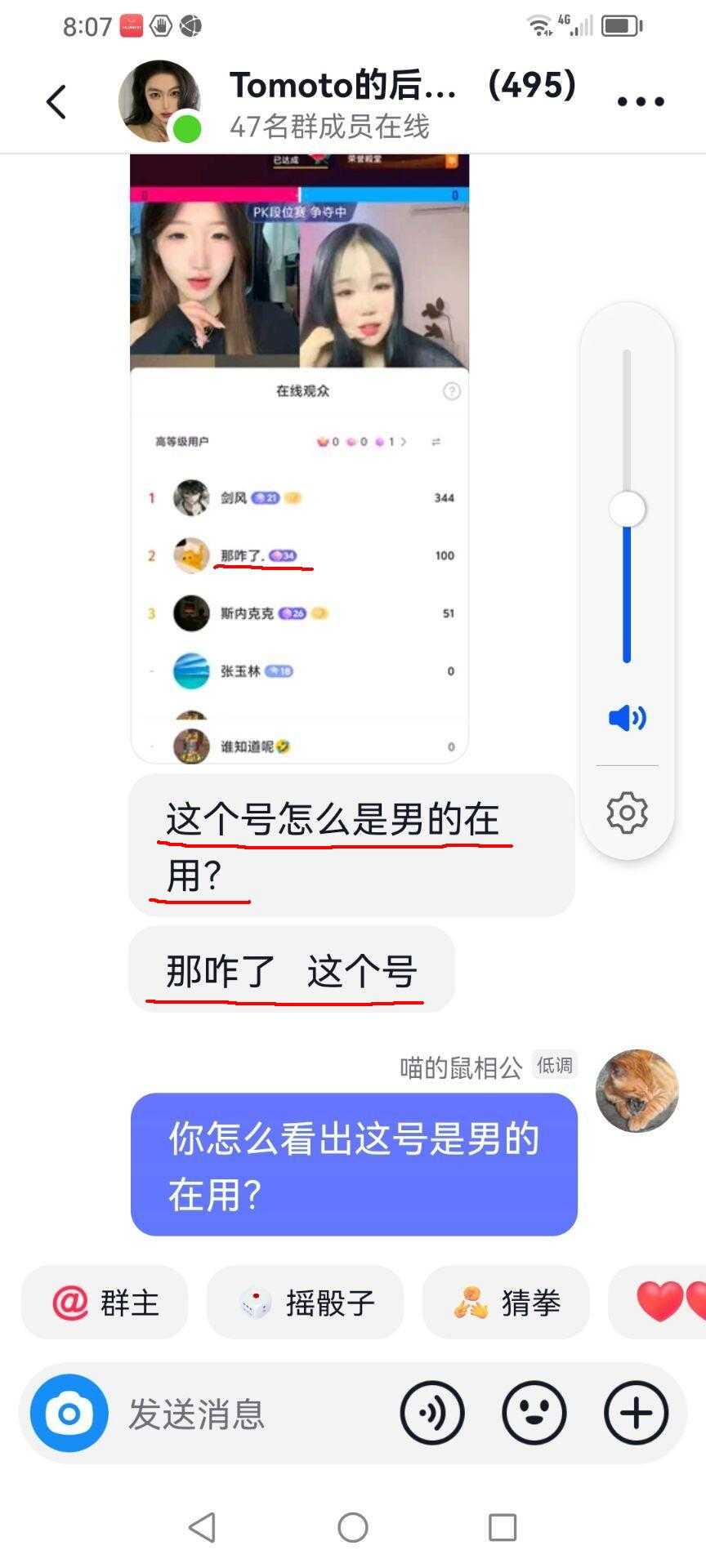This screenshot has width=706, height=1568.
Task: Mention the group owner with @群主 chip
Action: pyautogui.click(x=105, y=1303)
